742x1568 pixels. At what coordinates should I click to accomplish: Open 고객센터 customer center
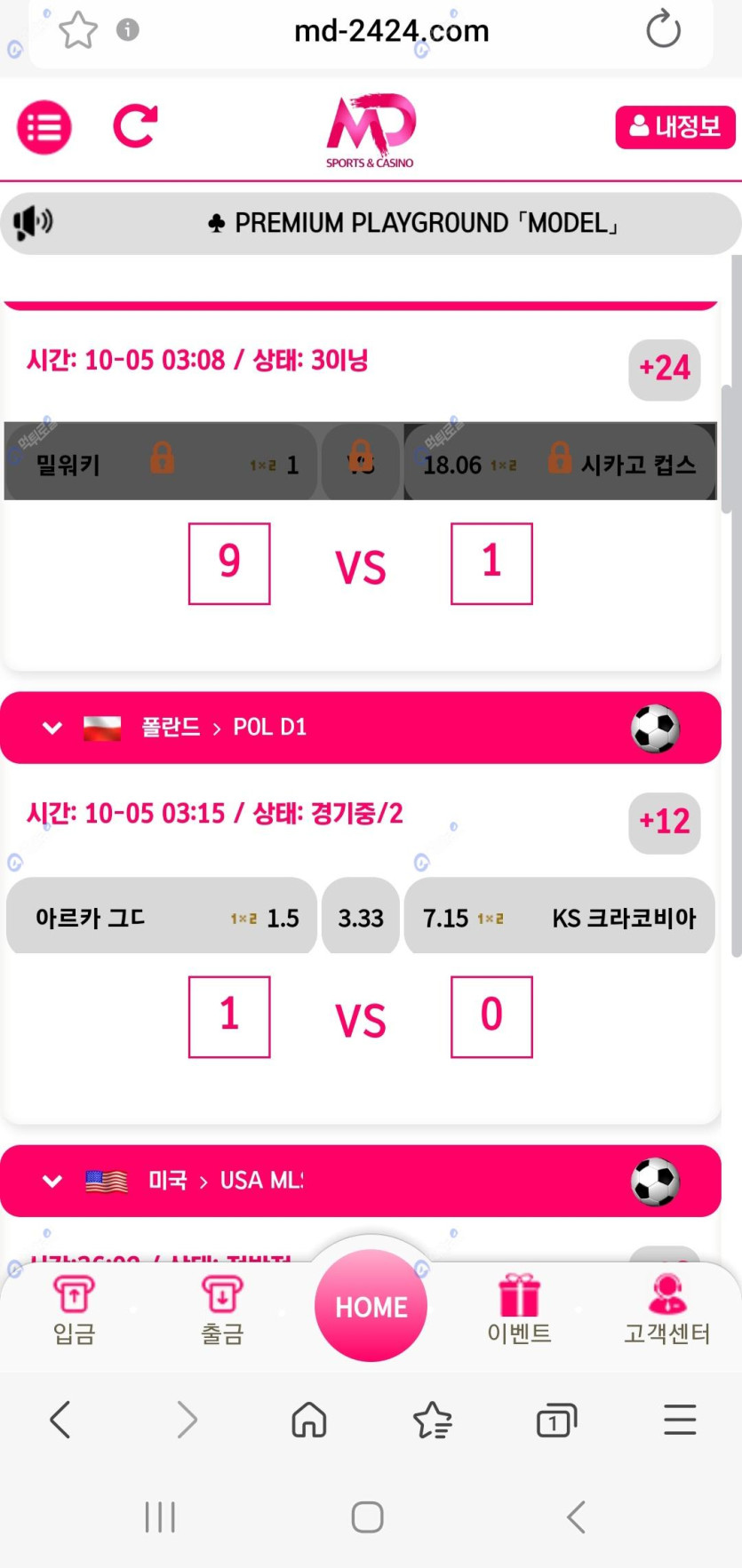(x=666, y=1310)
